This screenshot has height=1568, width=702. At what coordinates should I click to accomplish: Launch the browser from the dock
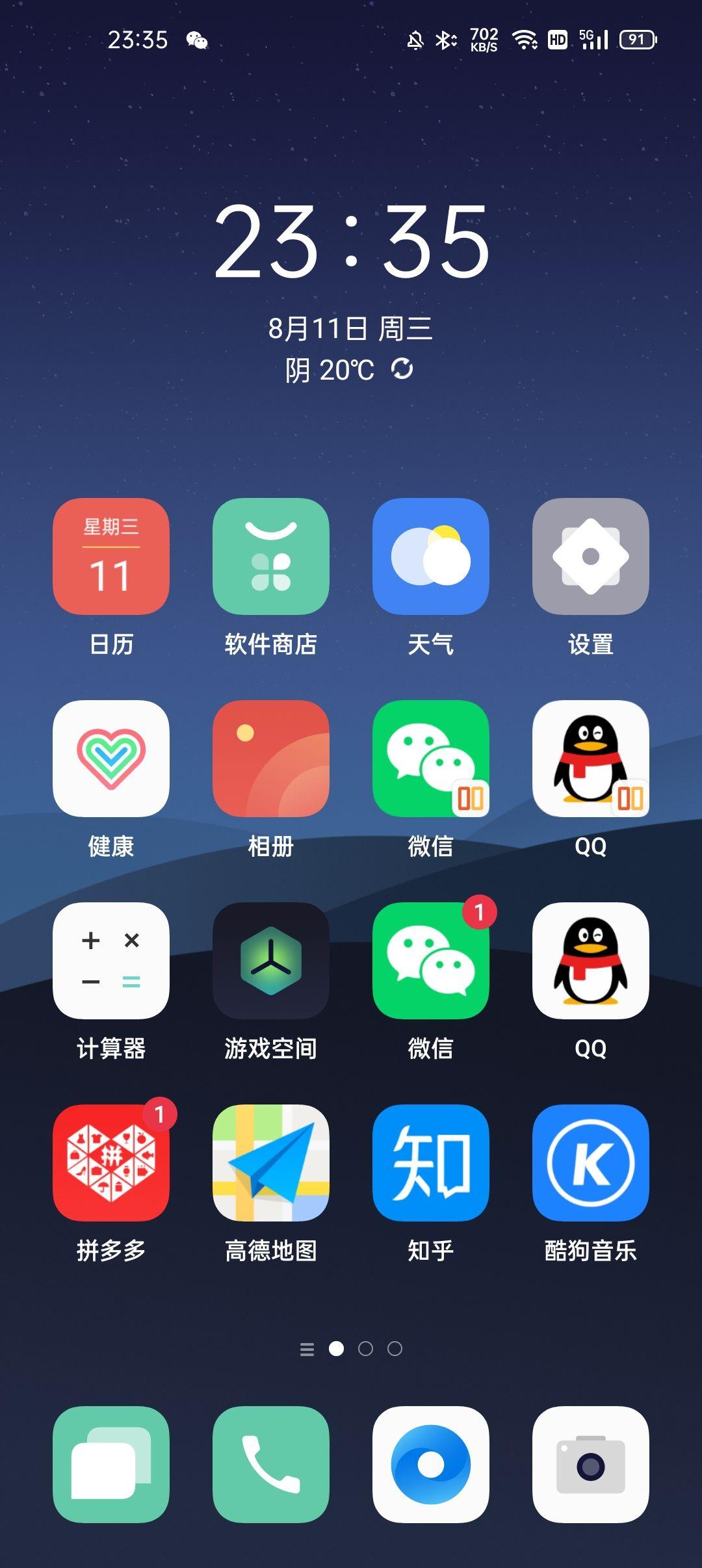431,1465
